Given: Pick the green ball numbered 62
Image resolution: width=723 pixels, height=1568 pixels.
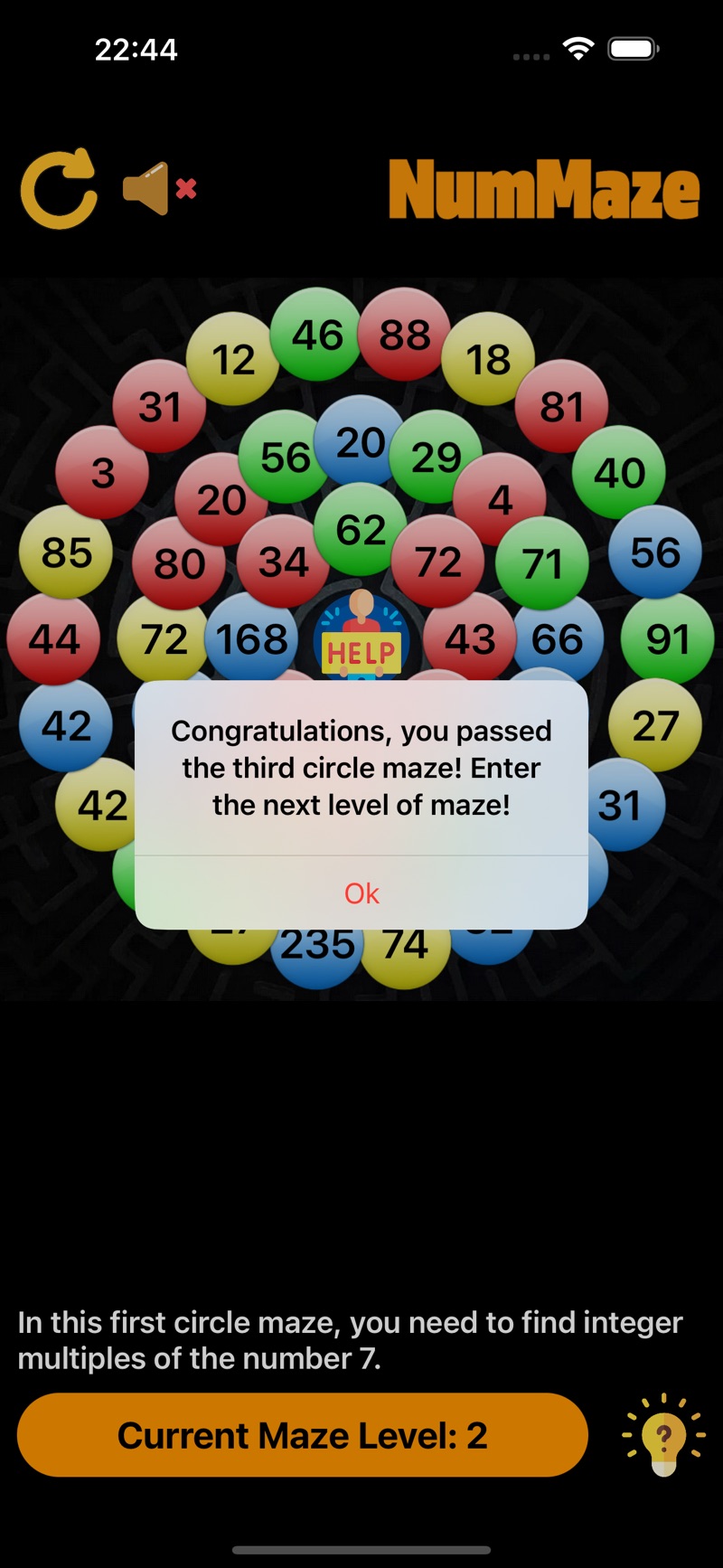Looking at the screenshot, I should click(361, 529).
